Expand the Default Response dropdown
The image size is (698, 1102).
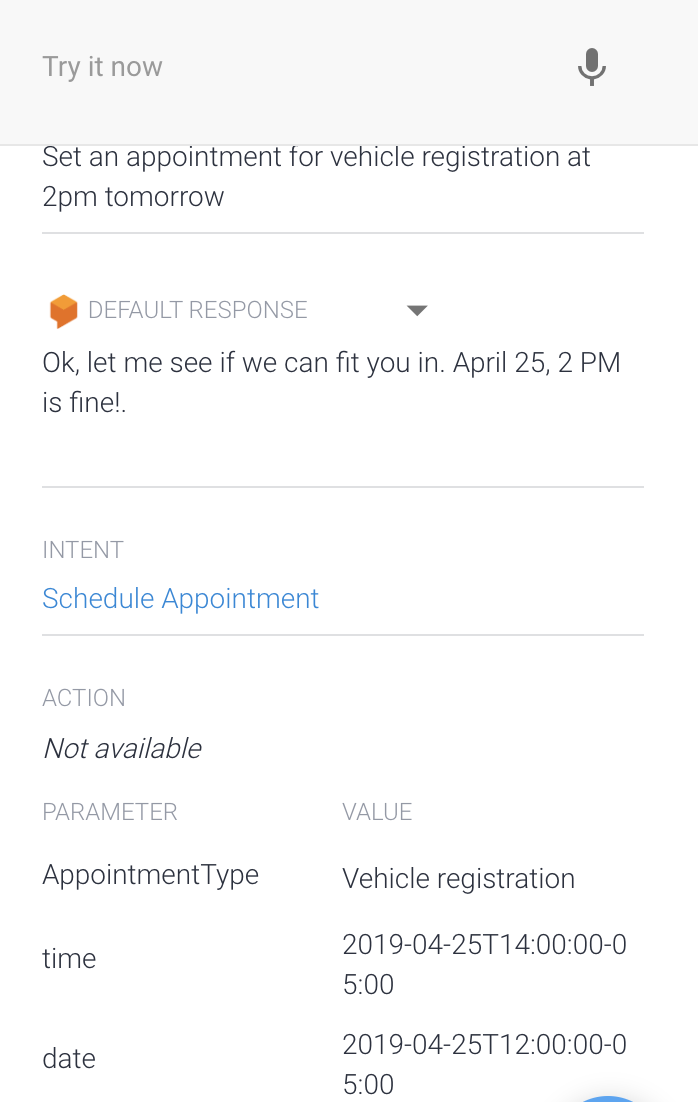pyautogui.click(x=417, y=310)
